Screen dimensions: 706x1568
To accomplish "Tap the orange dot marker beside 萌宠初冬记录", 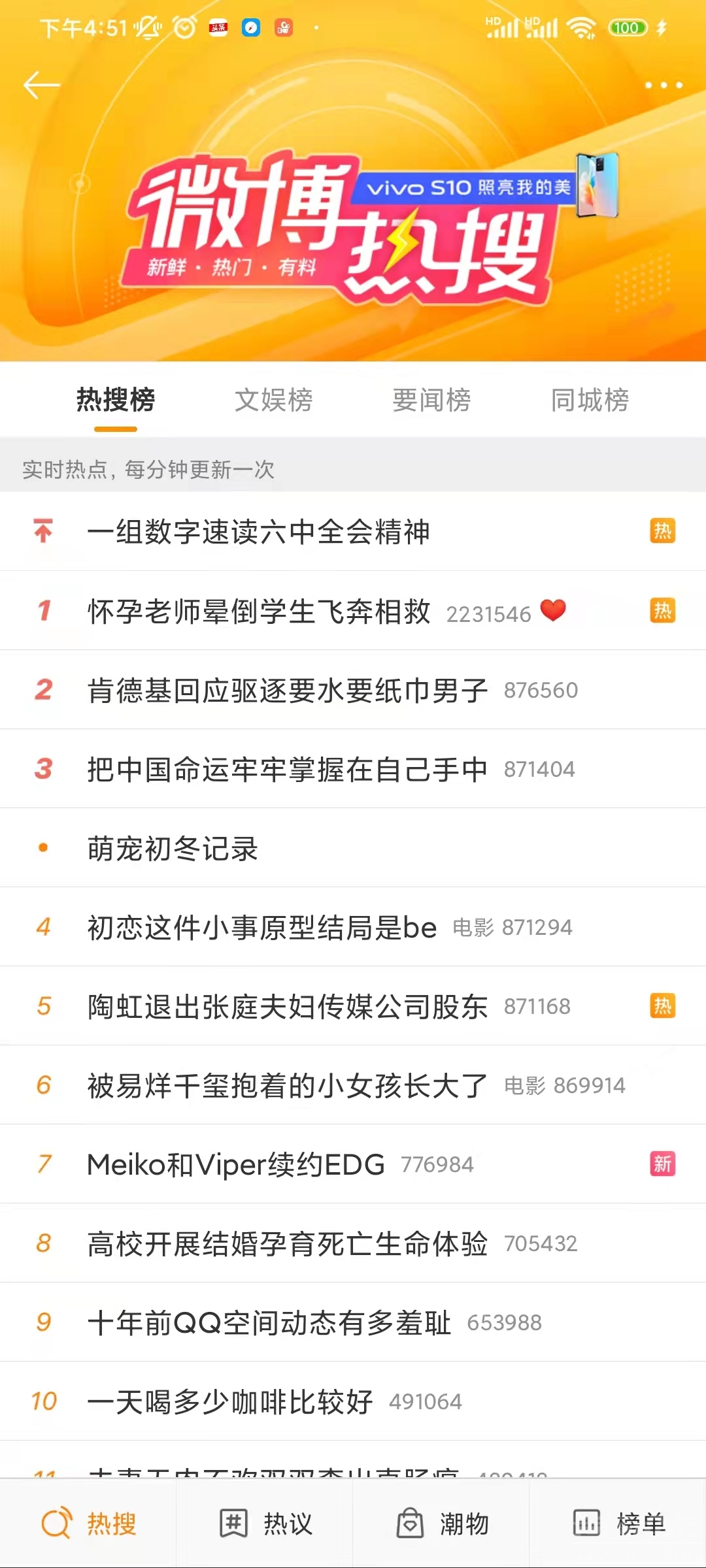I will (42, 847).
